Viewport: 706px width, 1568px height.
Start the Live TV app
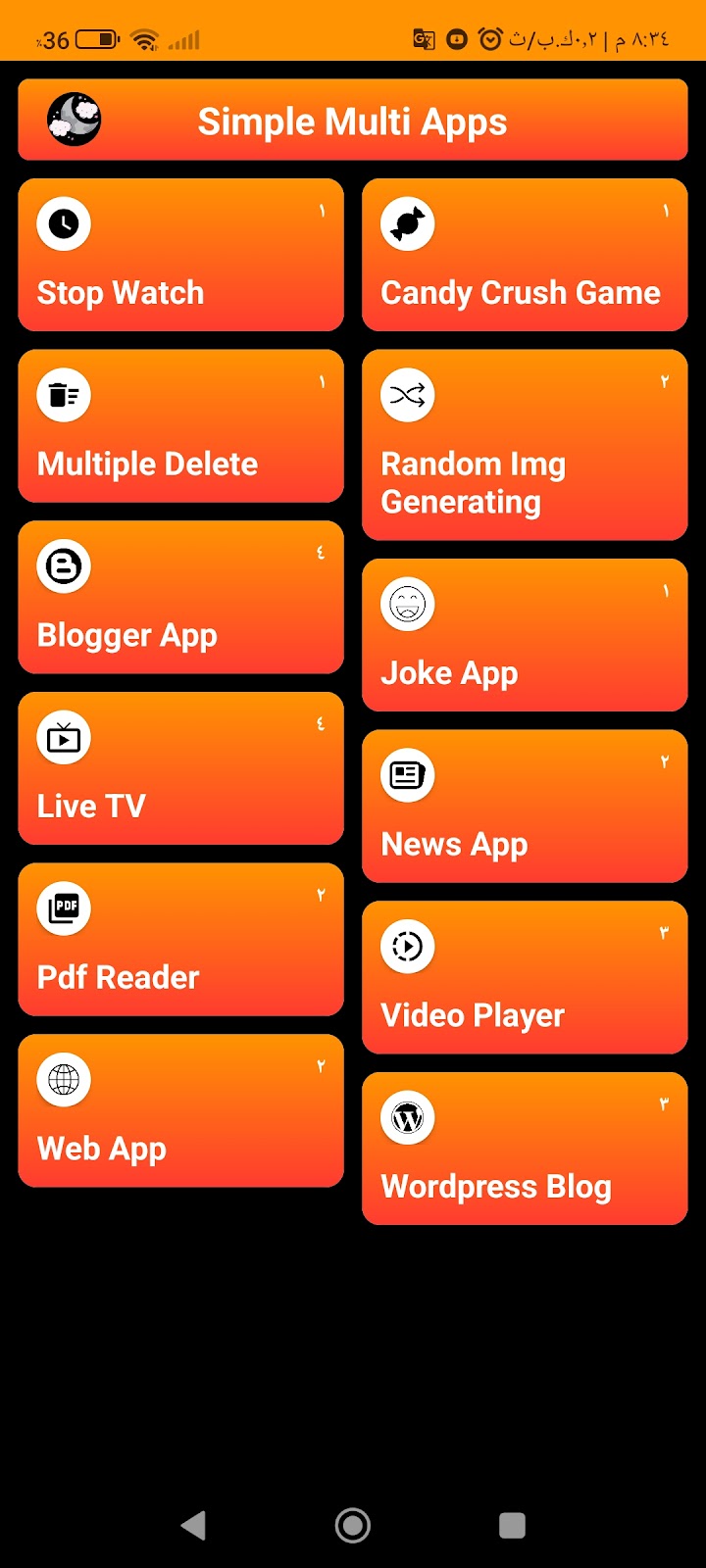point(180,768)
